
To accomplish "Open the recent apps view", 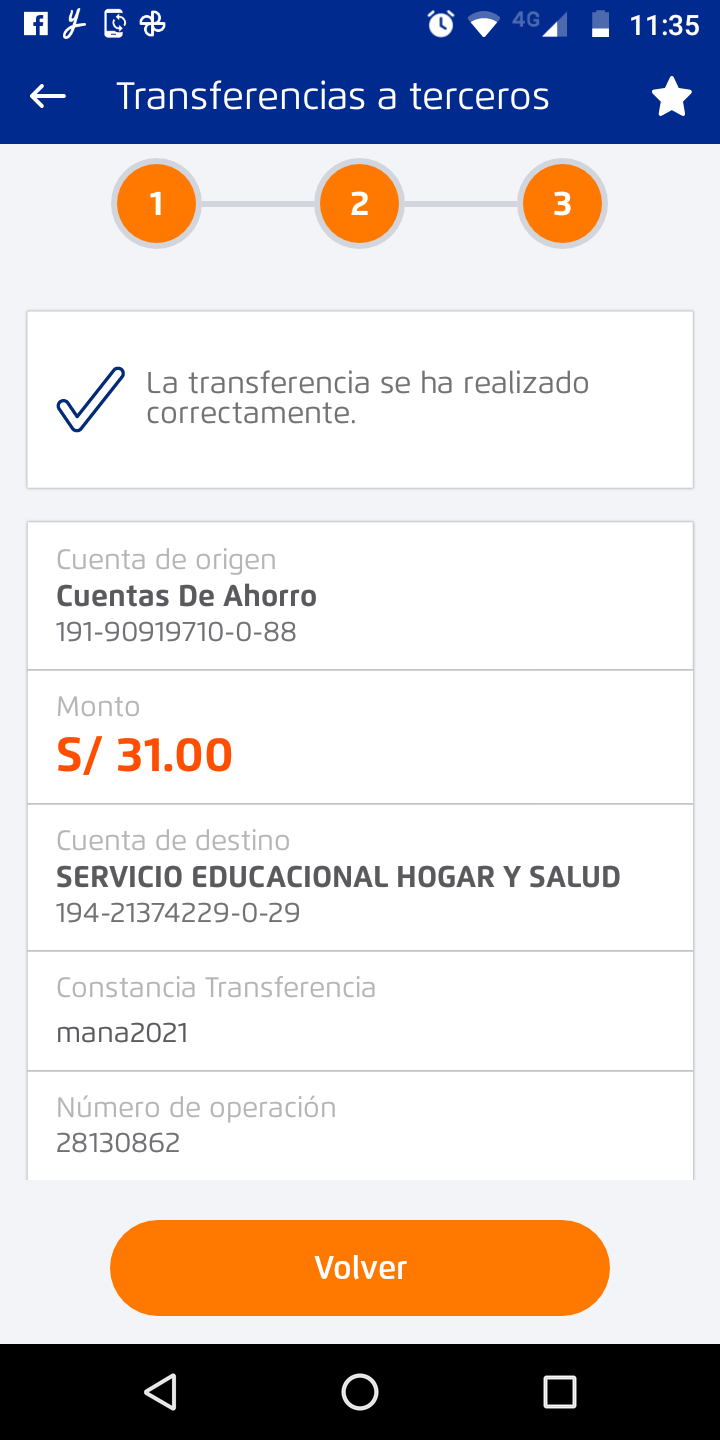I will tap(559, 1391).
